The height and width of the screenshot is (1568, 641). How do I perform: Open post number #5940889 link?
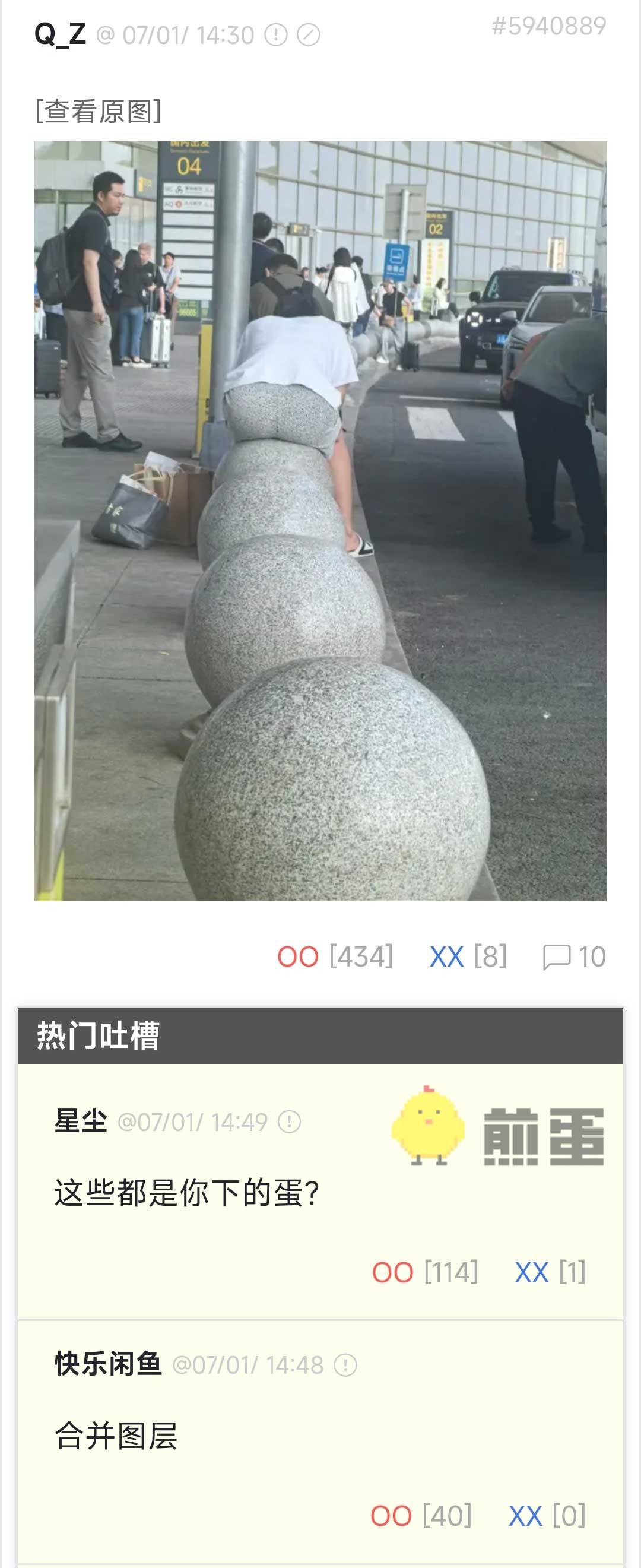[x=548, y=26]
